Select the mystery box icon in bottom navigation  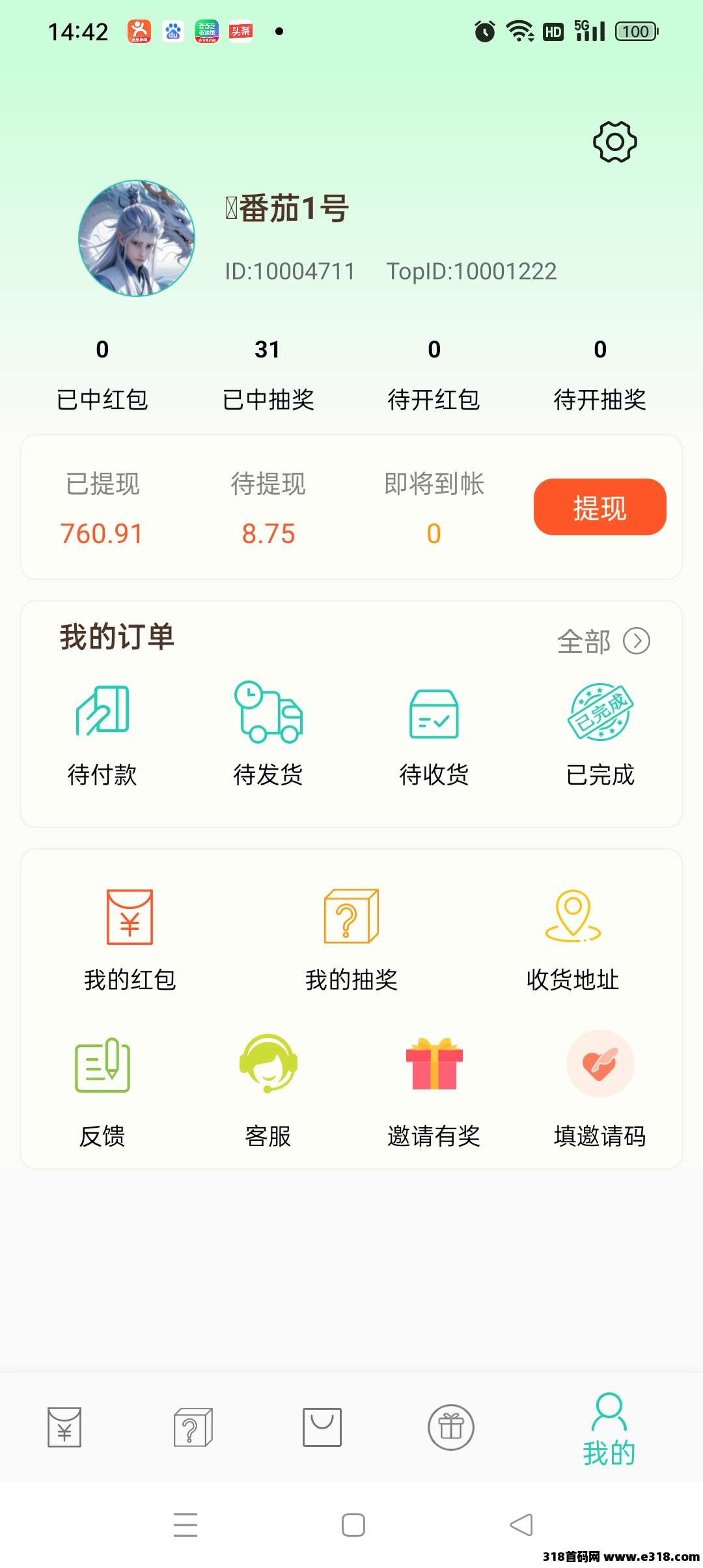pyautogui.click(x=191, y=1427)
